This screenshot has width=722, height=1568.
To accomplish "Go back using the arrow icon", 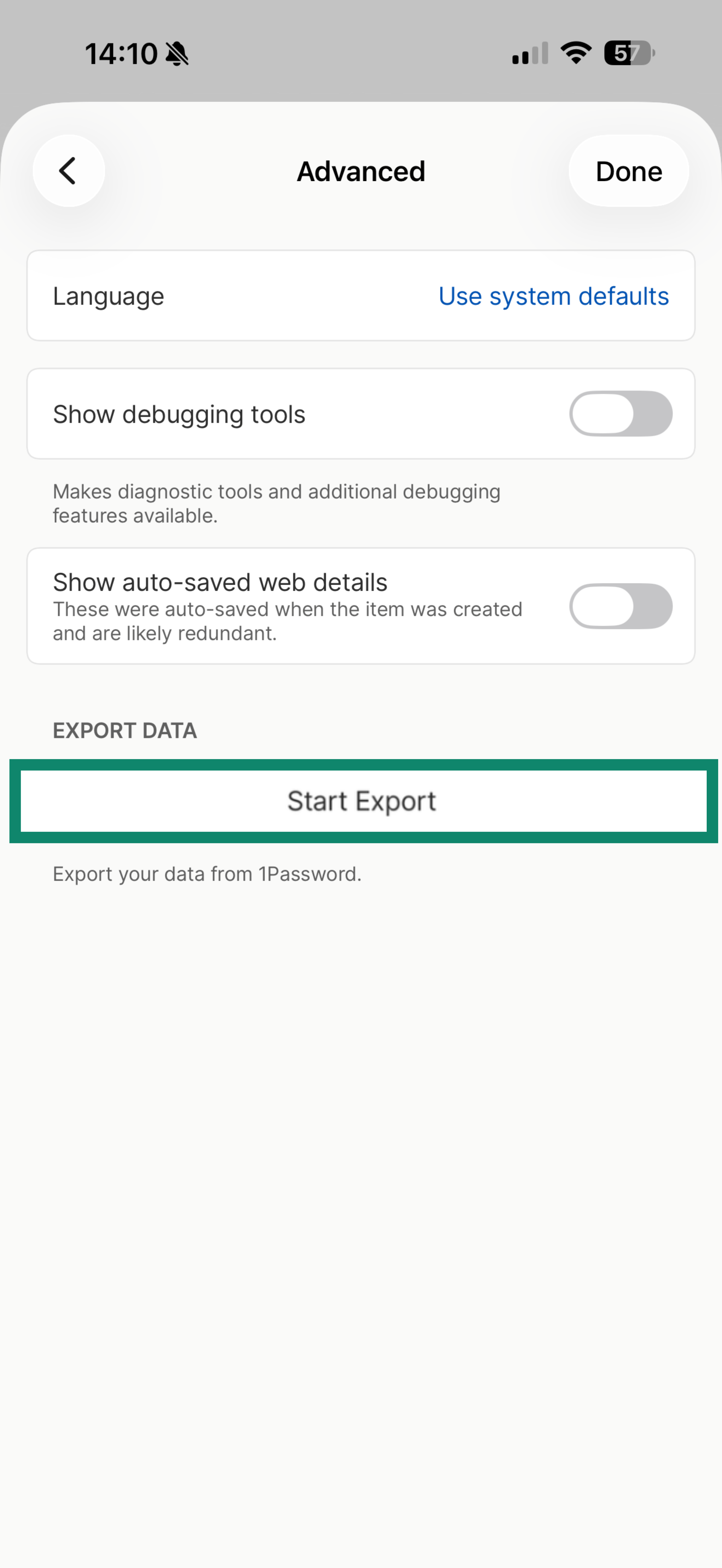I will [x=68, y=171].
